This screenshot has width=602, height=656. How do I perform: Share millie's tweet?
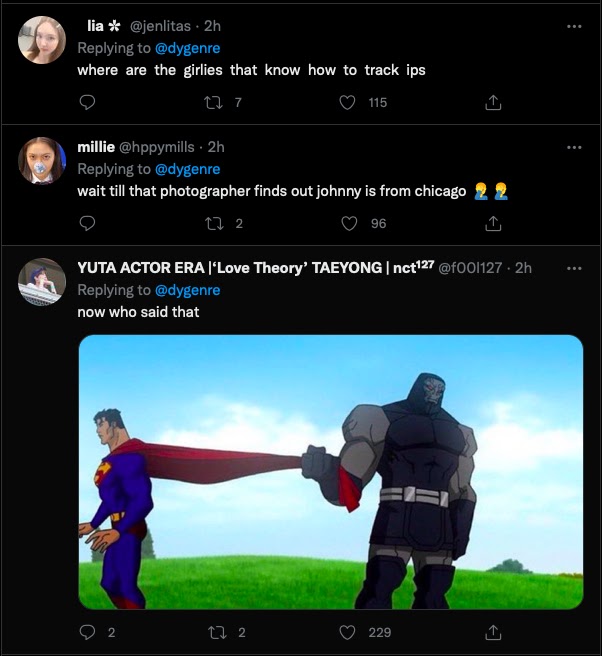492,224
